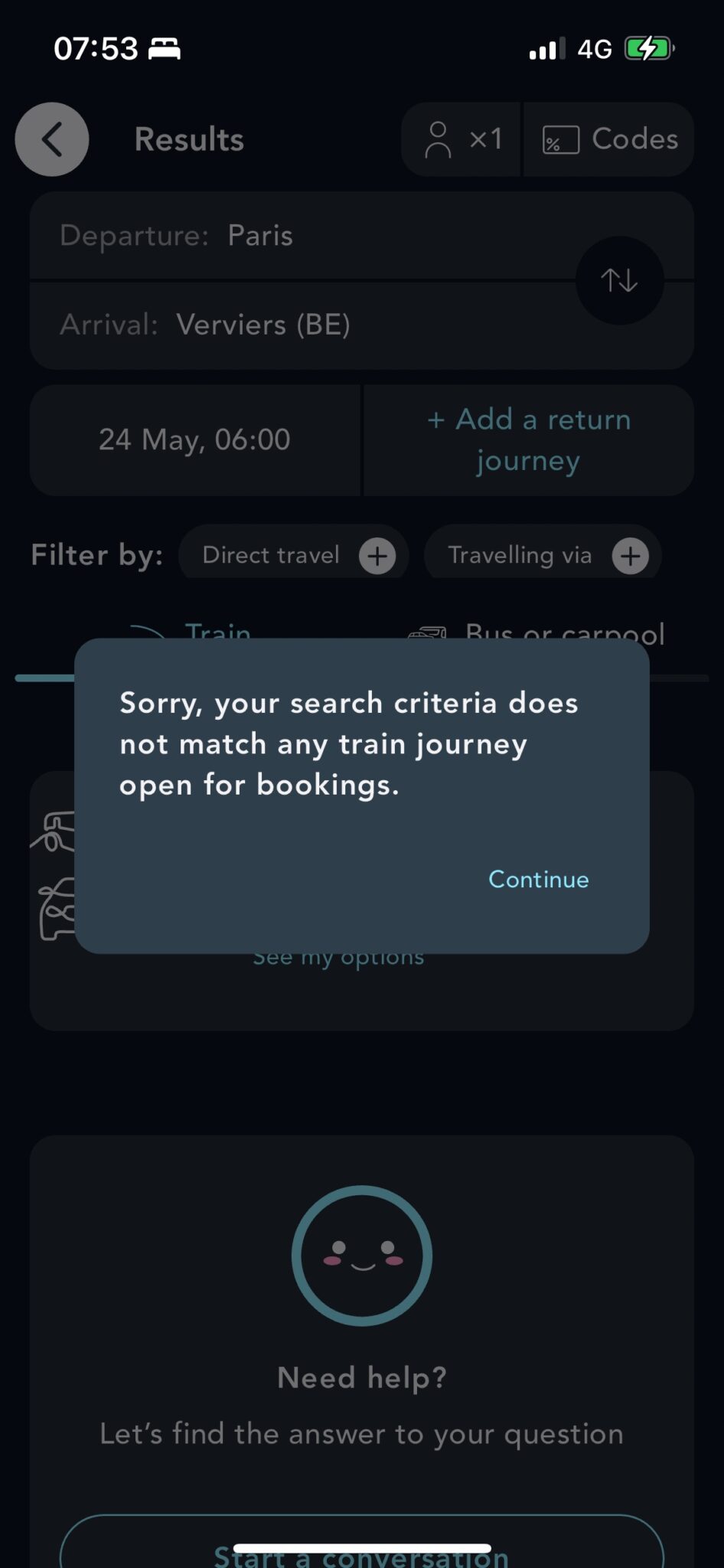Switch to the Bus or carpool tab
The width and height of the screenshot is (724, 1568).
(563, 629)
